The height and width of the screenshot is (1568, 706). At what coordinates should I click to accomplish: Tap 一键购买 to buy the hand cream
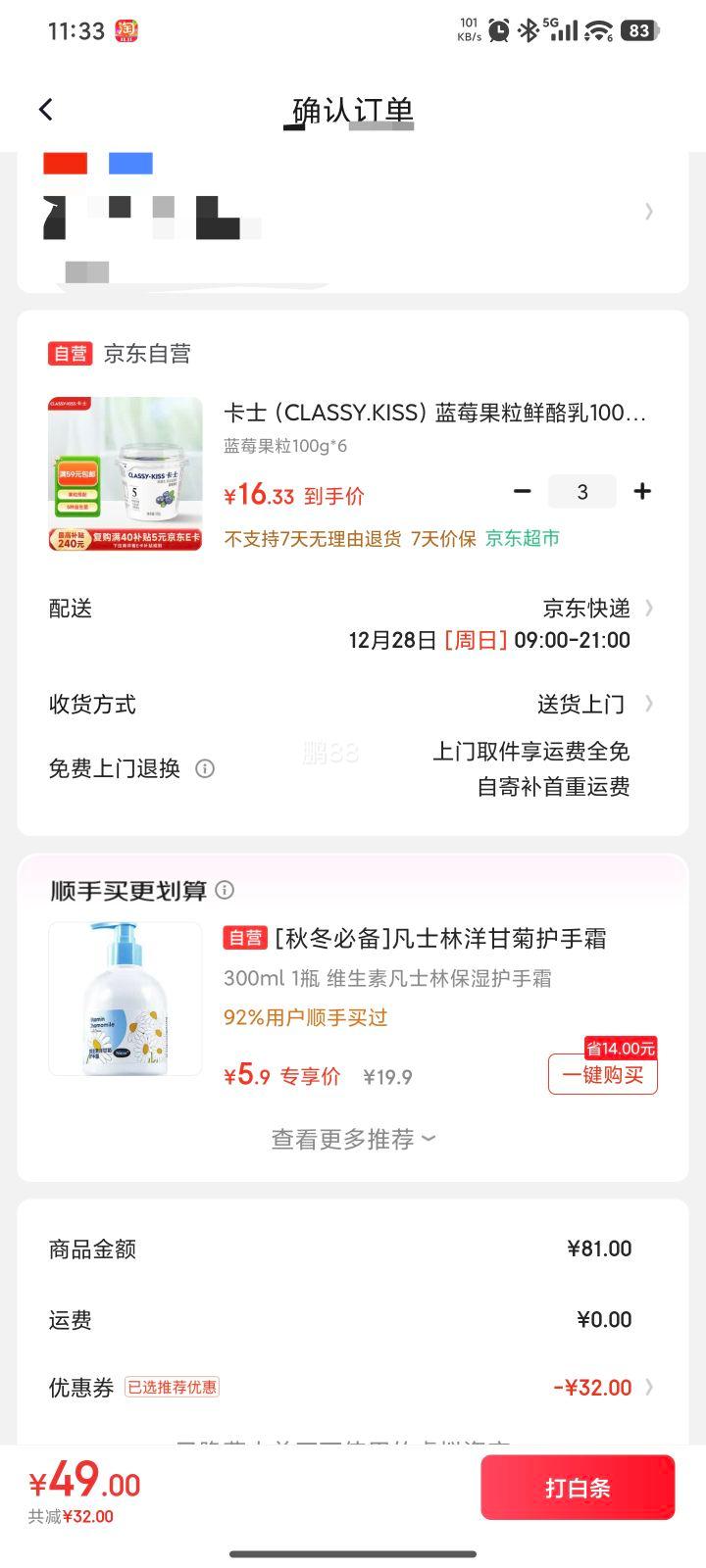(x=601, y=1074)
